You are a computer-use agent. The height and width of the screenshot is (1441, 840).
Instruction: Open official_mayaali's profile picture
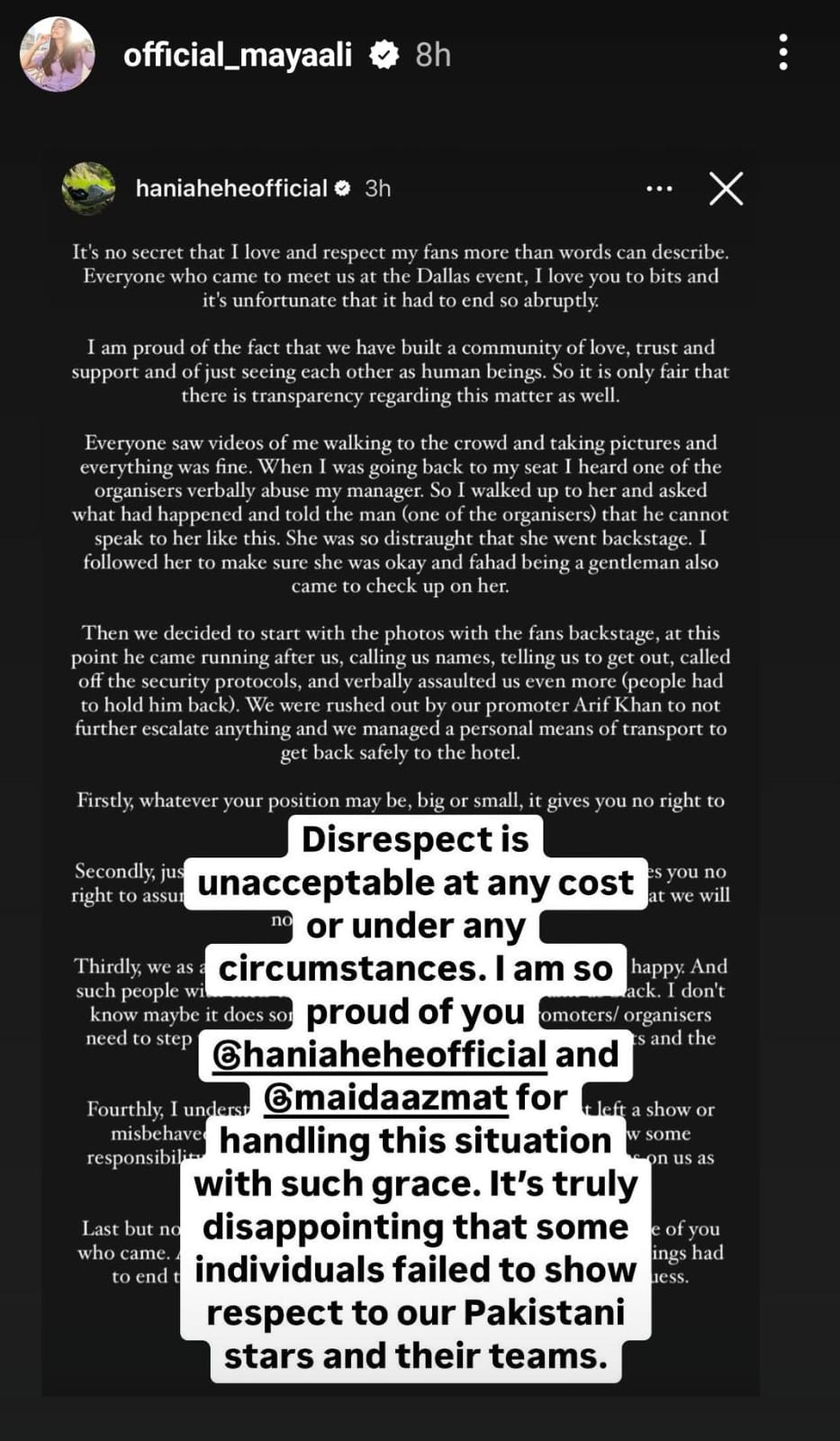(58, 54)
